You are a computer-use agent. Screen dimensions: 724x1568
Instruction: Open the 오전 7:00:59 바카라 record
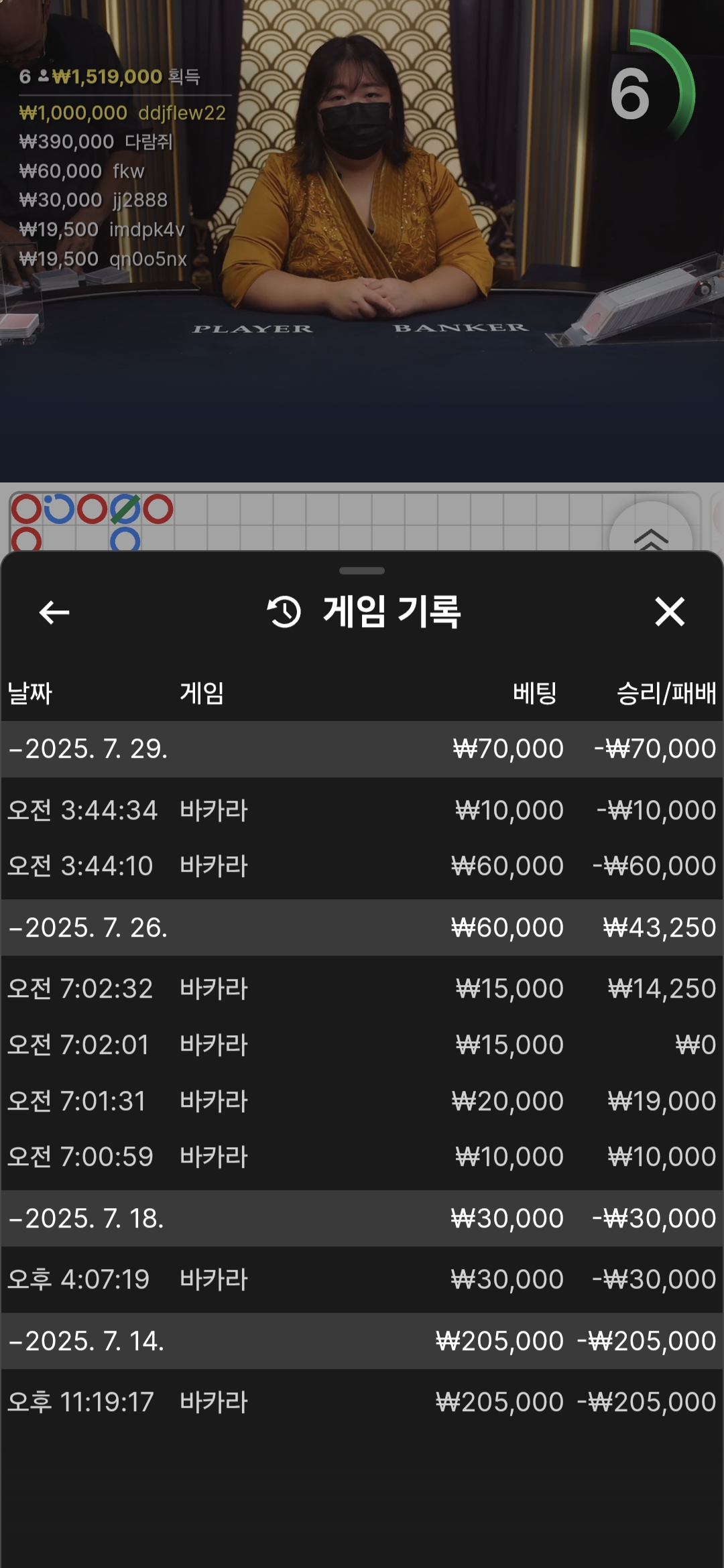pos(362,1157)
